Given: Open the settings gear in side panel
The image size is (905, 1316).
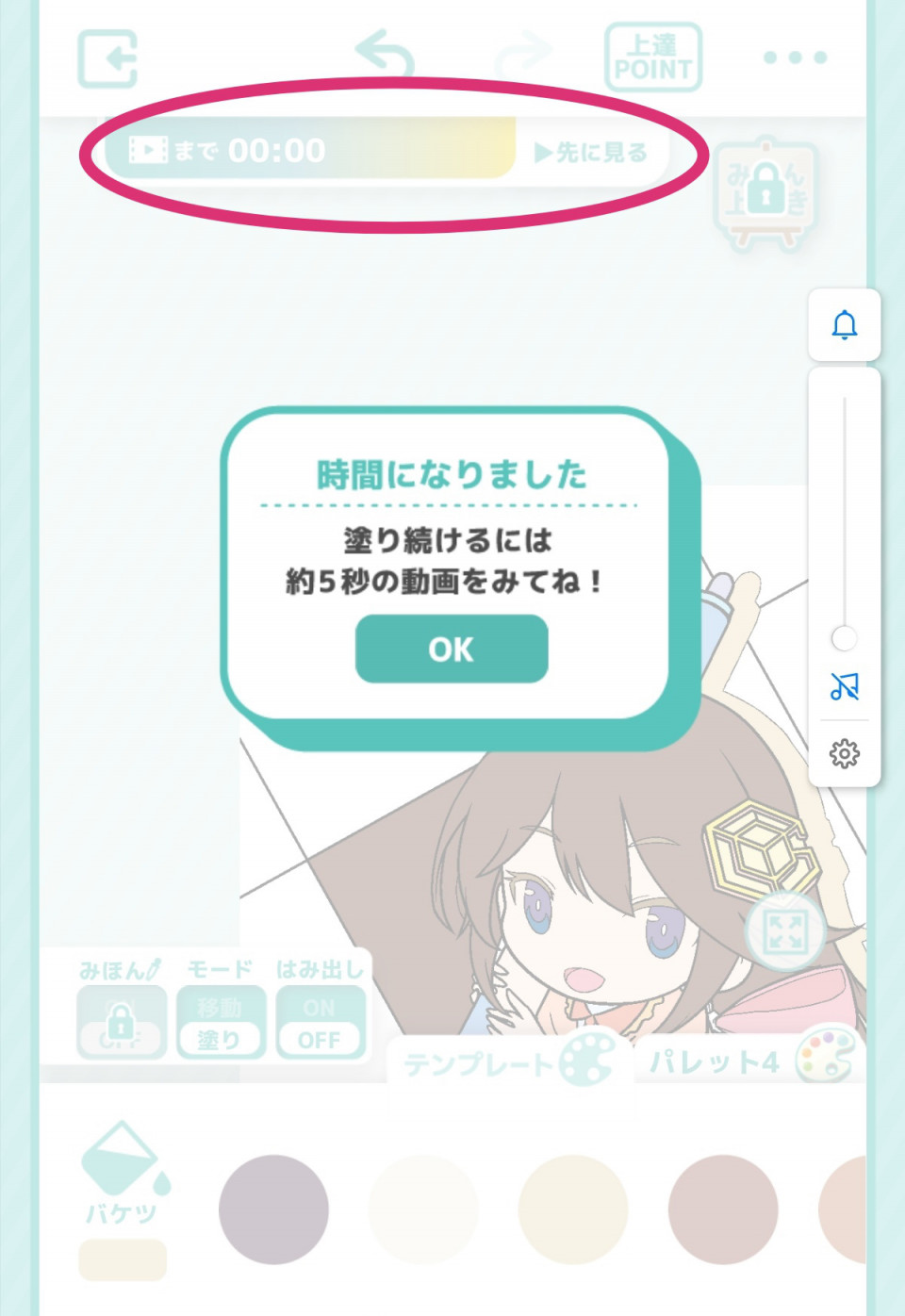Looking at the screenshot, I should pos(844,753).
